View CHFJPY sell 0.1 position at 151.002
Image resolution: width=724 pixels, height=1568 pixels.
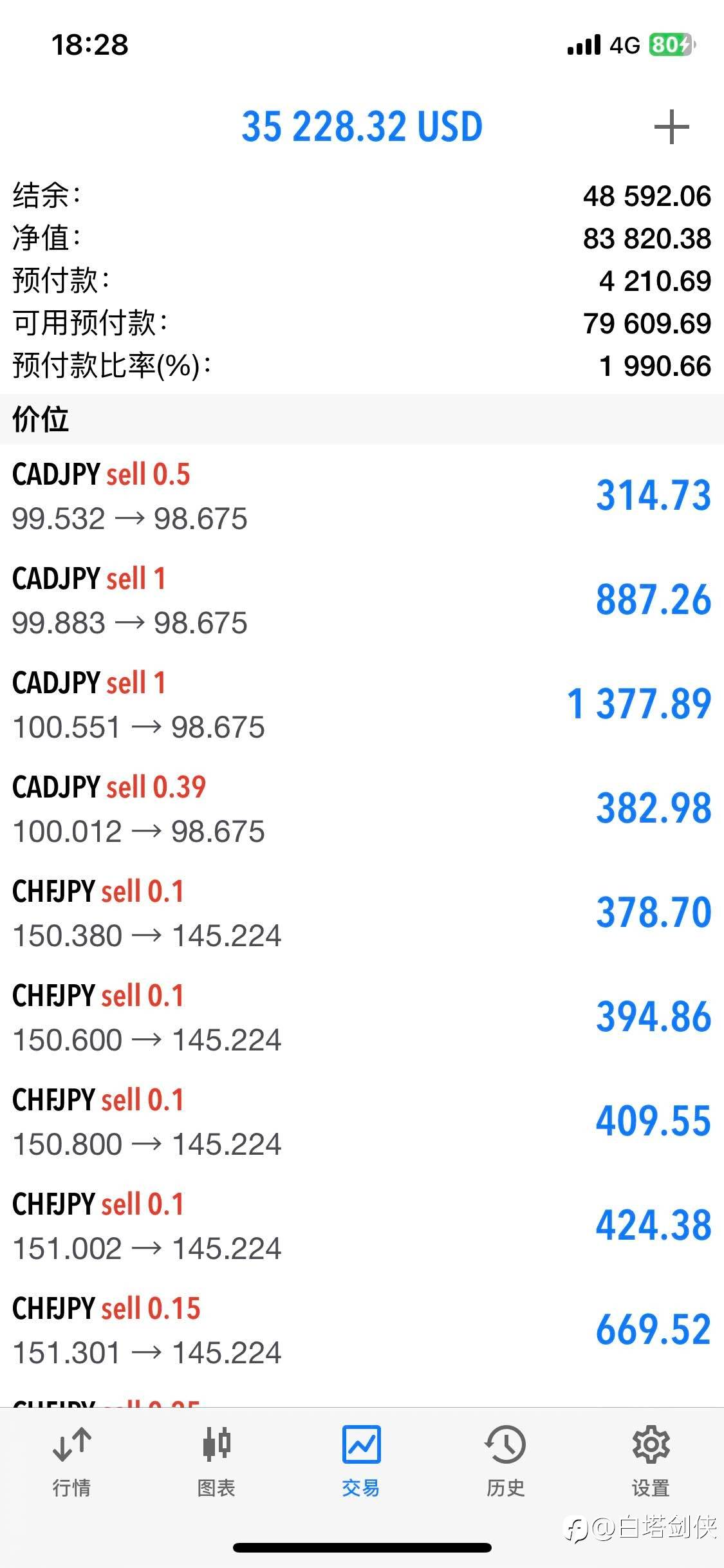tap(362, 1226)
